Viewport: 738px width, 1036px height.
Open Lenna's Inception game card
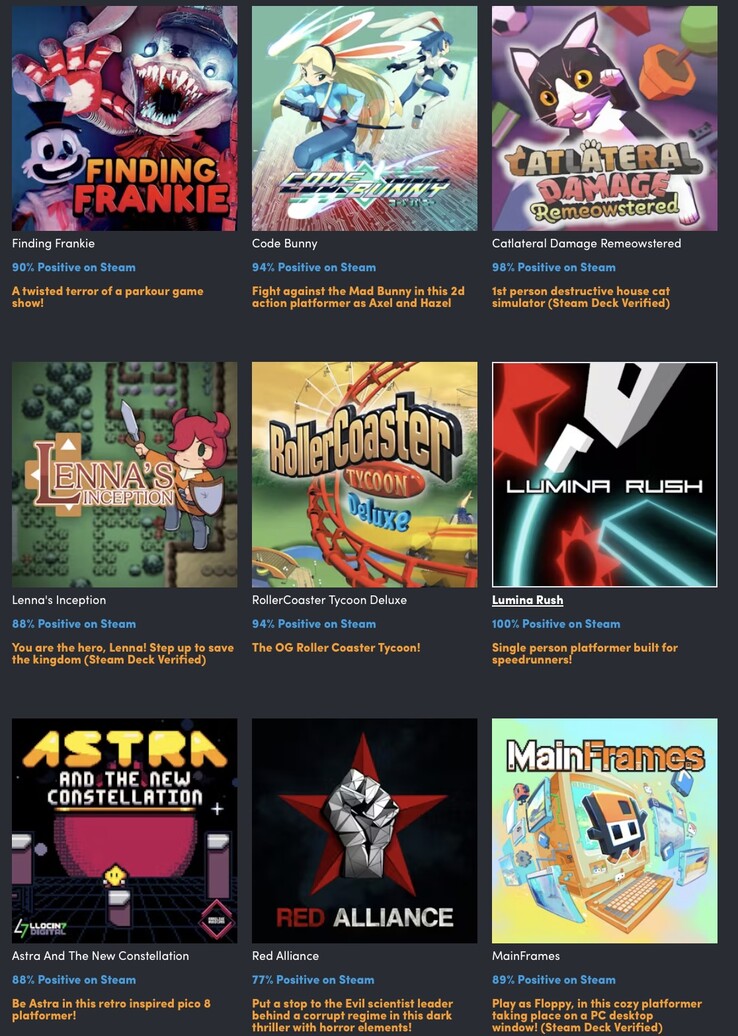124,474
